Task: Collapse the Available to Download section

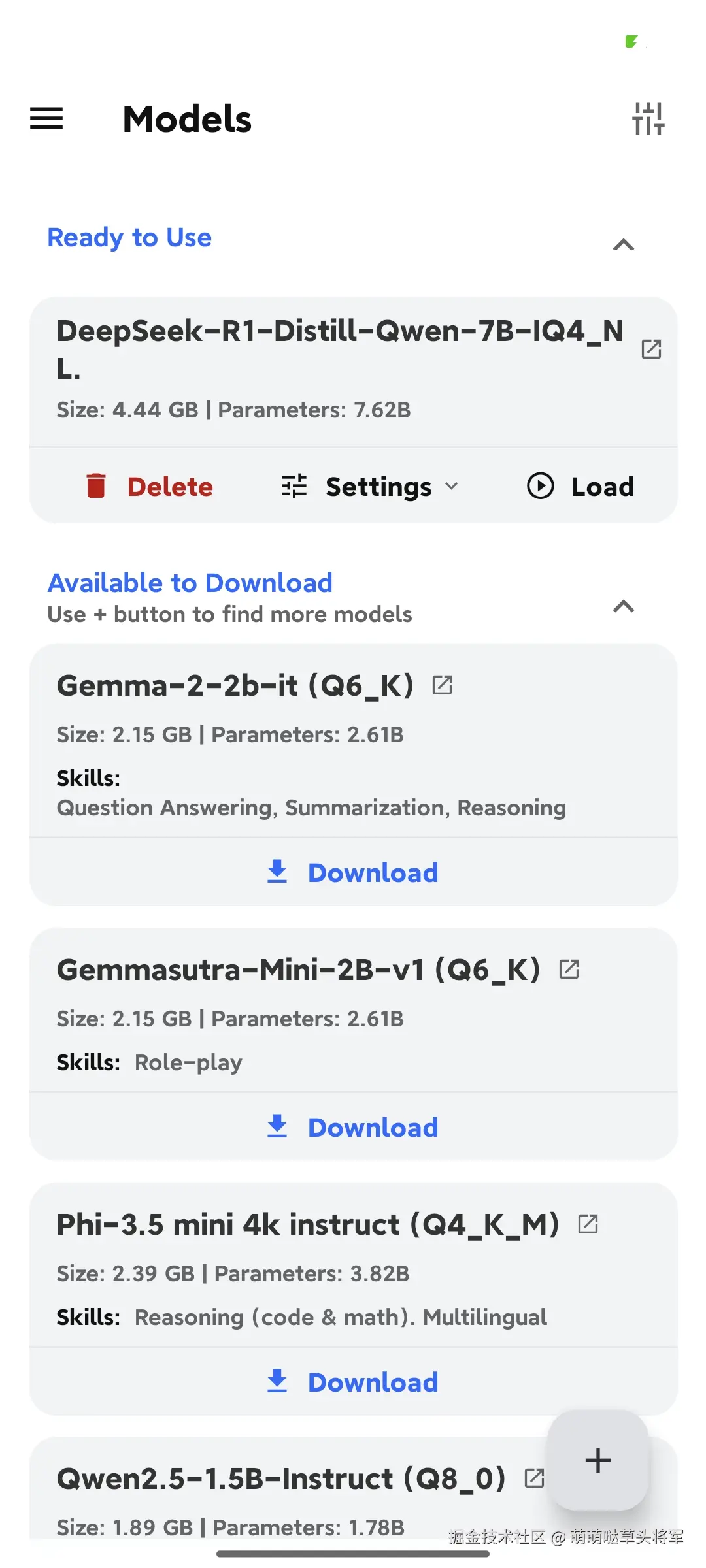Action: click(623, 608)
